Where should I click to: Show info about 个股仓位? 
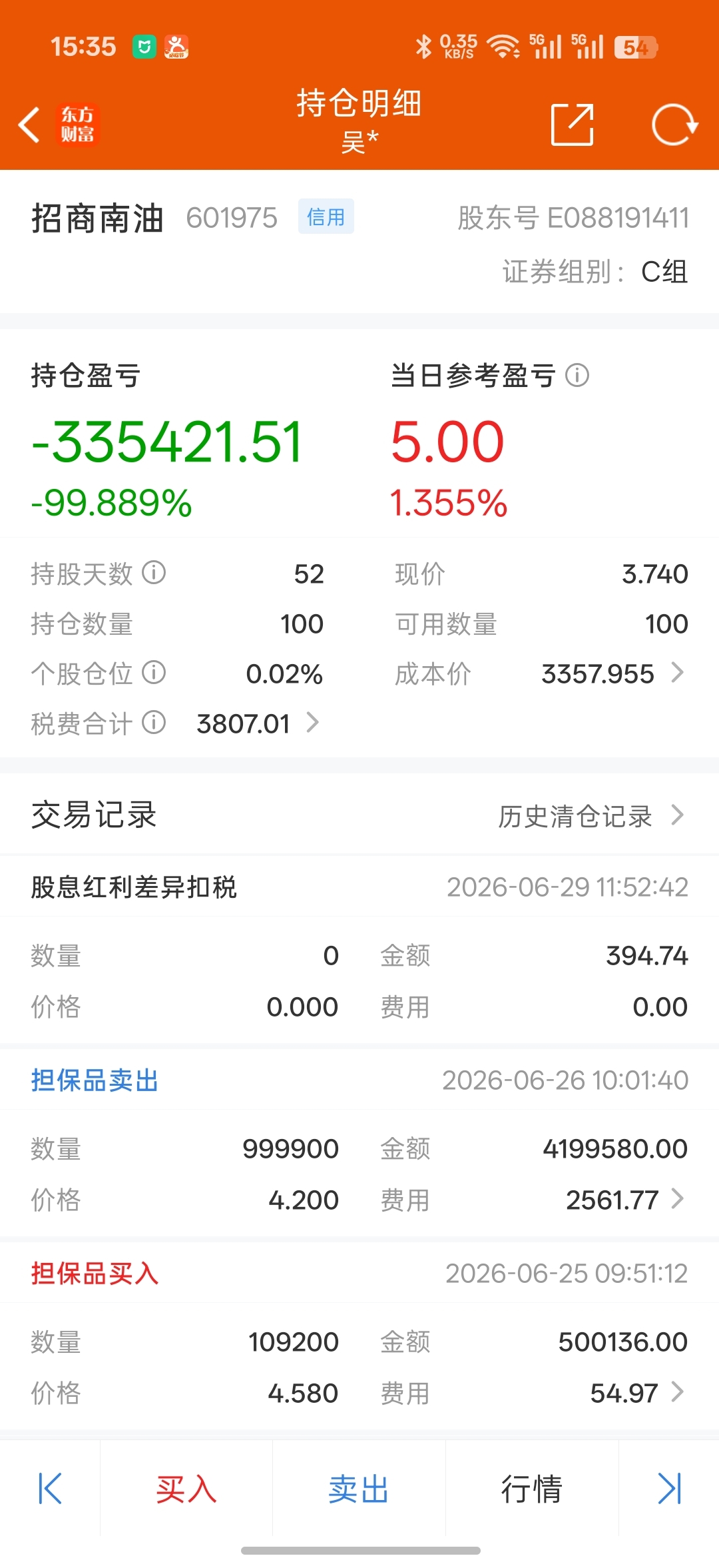point(154,673)
